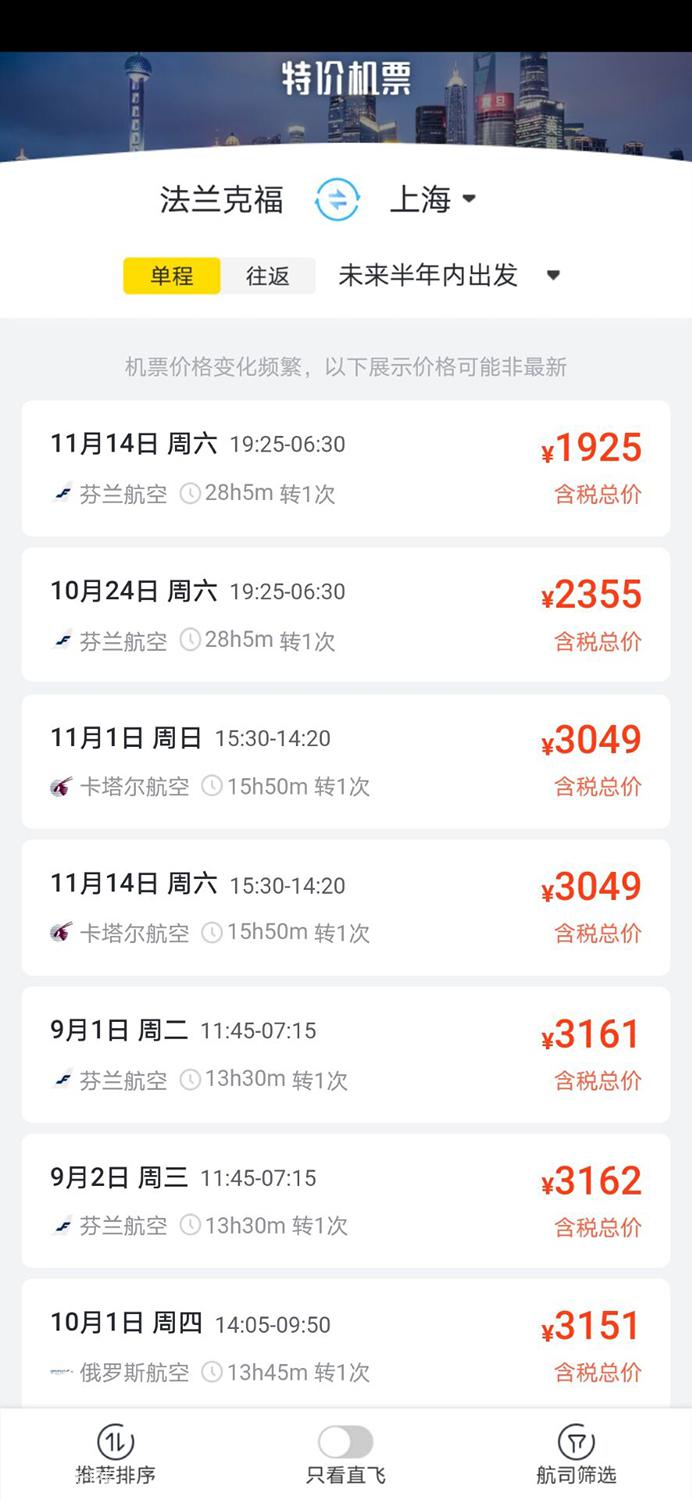692x1500 pixels.
Task: Enable the 只看直飞 switch
Action: pos(346,1442)
